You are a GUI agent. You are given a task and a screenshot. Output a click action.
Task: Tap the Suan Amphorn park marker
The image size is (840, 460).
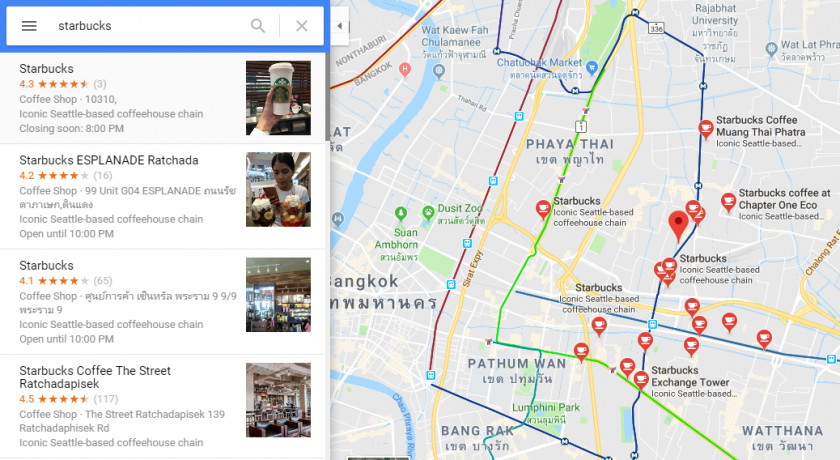click(401, 214)
